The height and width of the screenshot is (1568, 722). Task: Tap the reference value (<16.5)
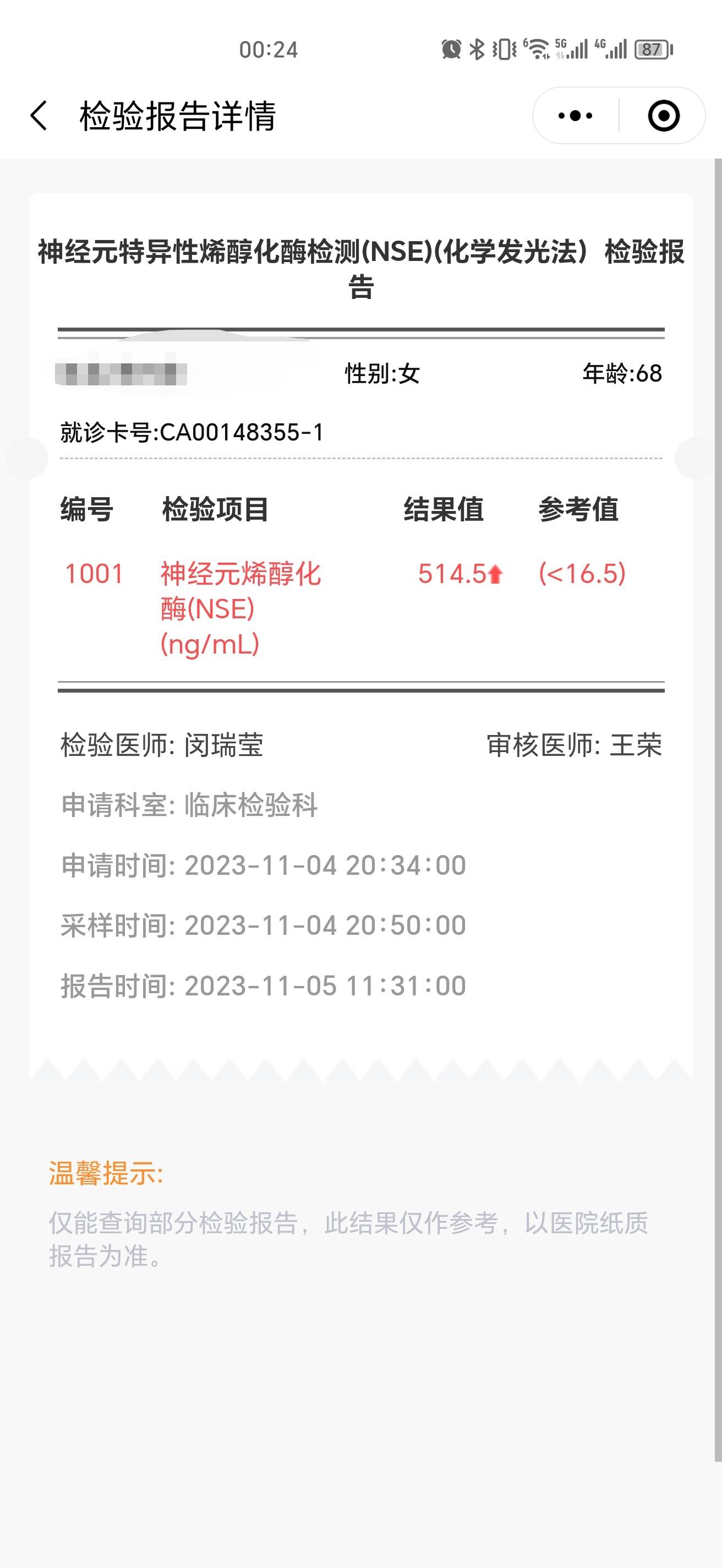pyautogui.click(x=583, y=573)
